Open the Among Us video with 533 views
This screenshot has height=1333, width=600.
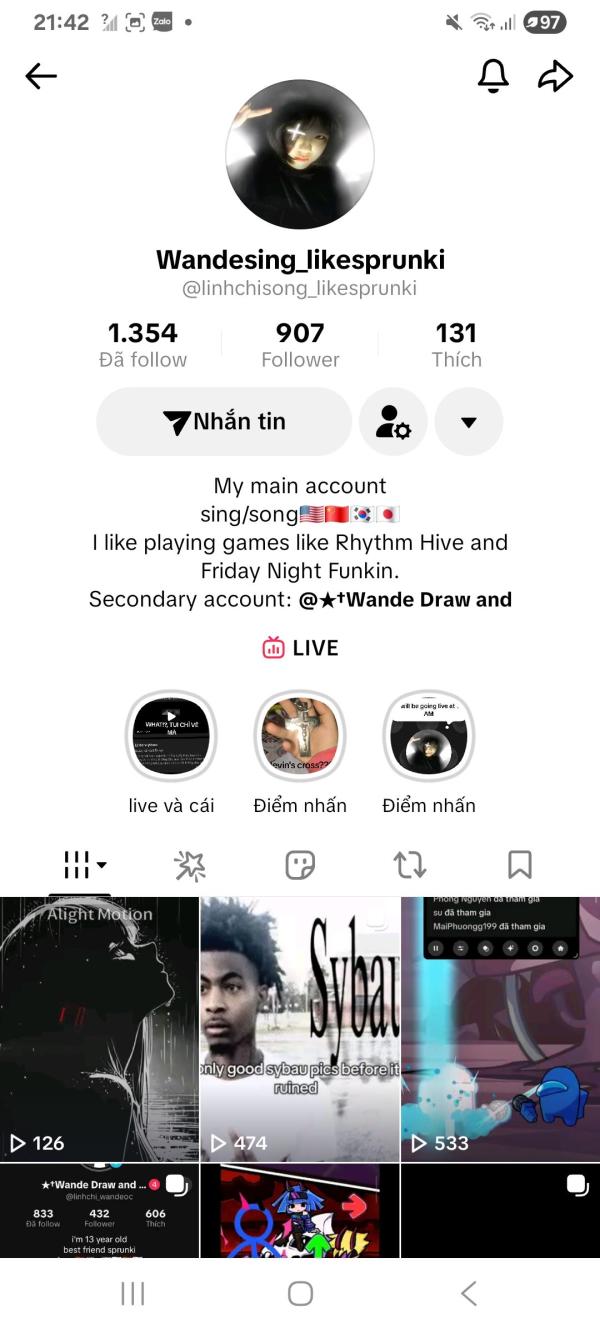click(x=500, y=1030)
